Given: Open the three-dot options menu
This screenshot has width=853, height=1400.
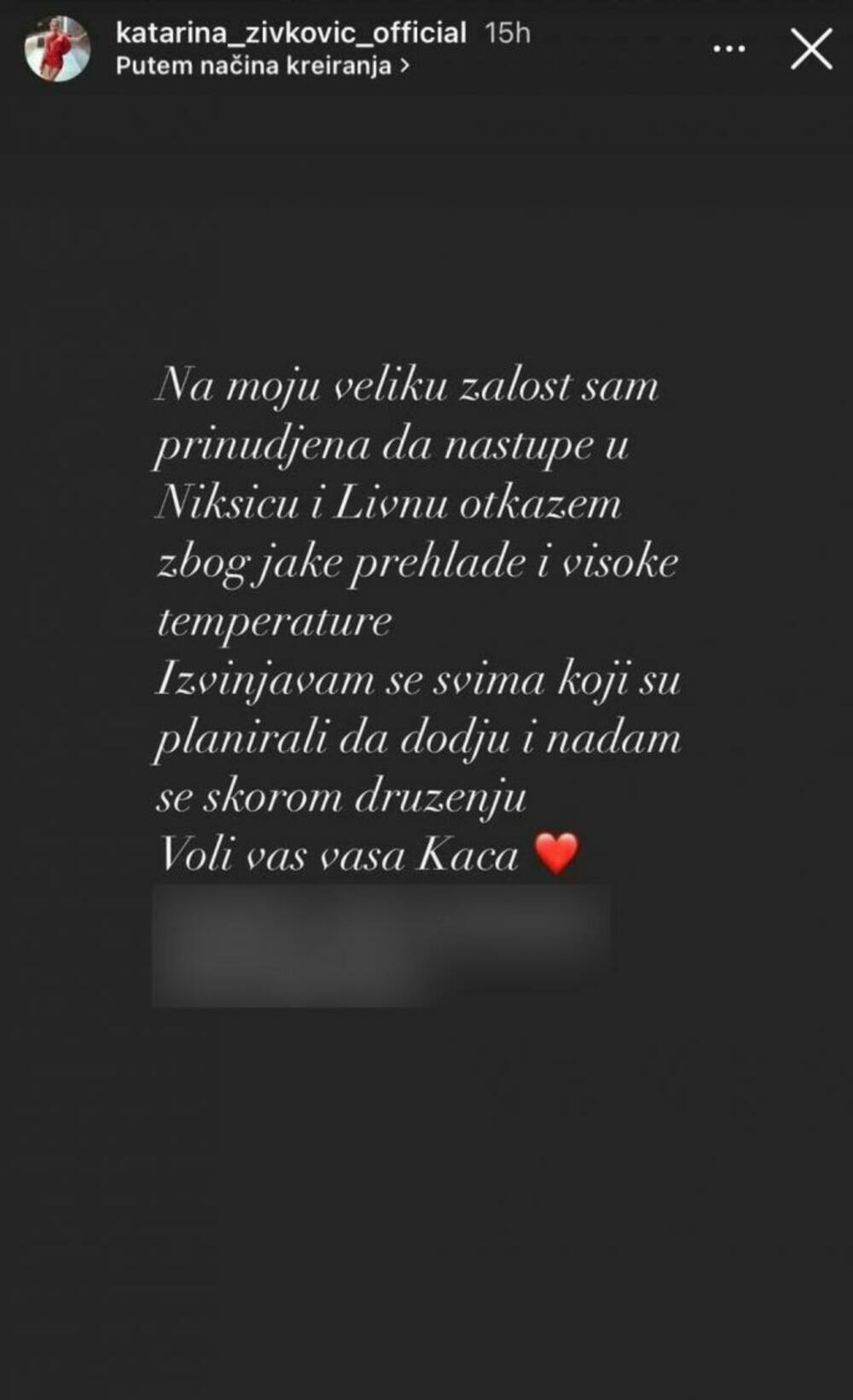Looking at the screenshot, I should [x=728, y=49].
